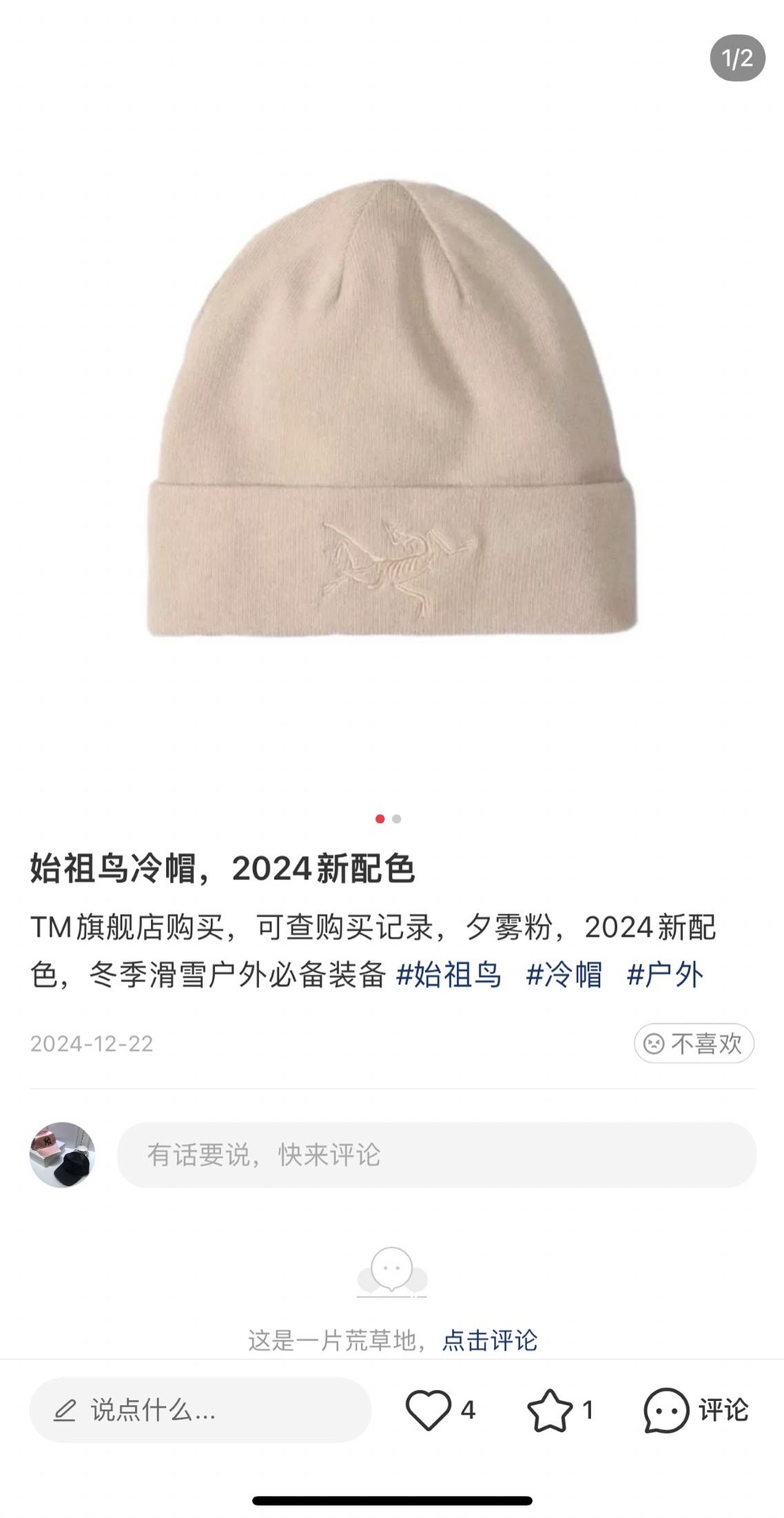The width and height of the screenshot is (784, 1518).
Task: Focus the 有话要说，快来评论 field
Action: 436,1154
